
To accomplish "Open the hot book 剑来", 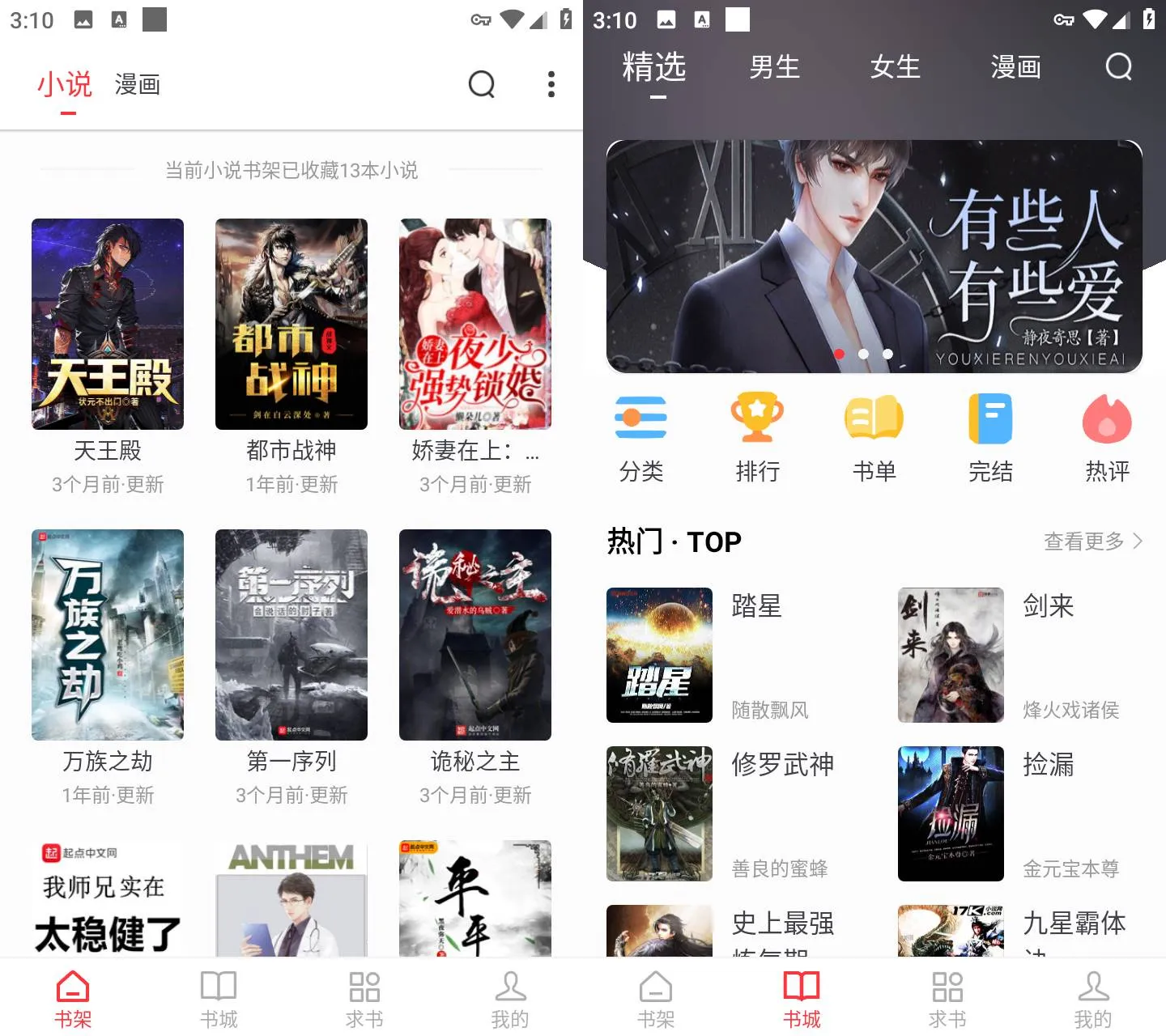I will [951, 655].
